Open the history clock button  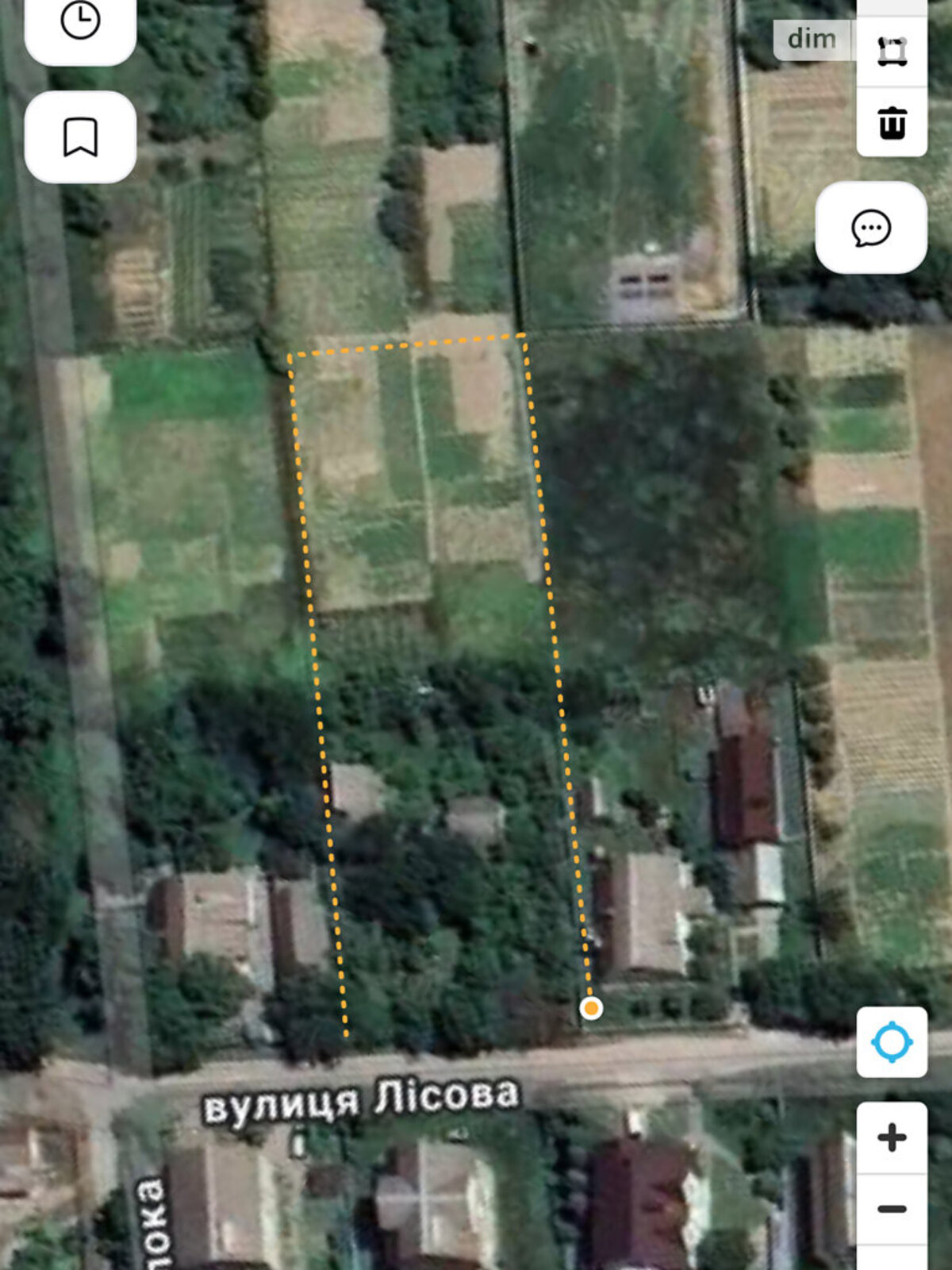(80, 21)
